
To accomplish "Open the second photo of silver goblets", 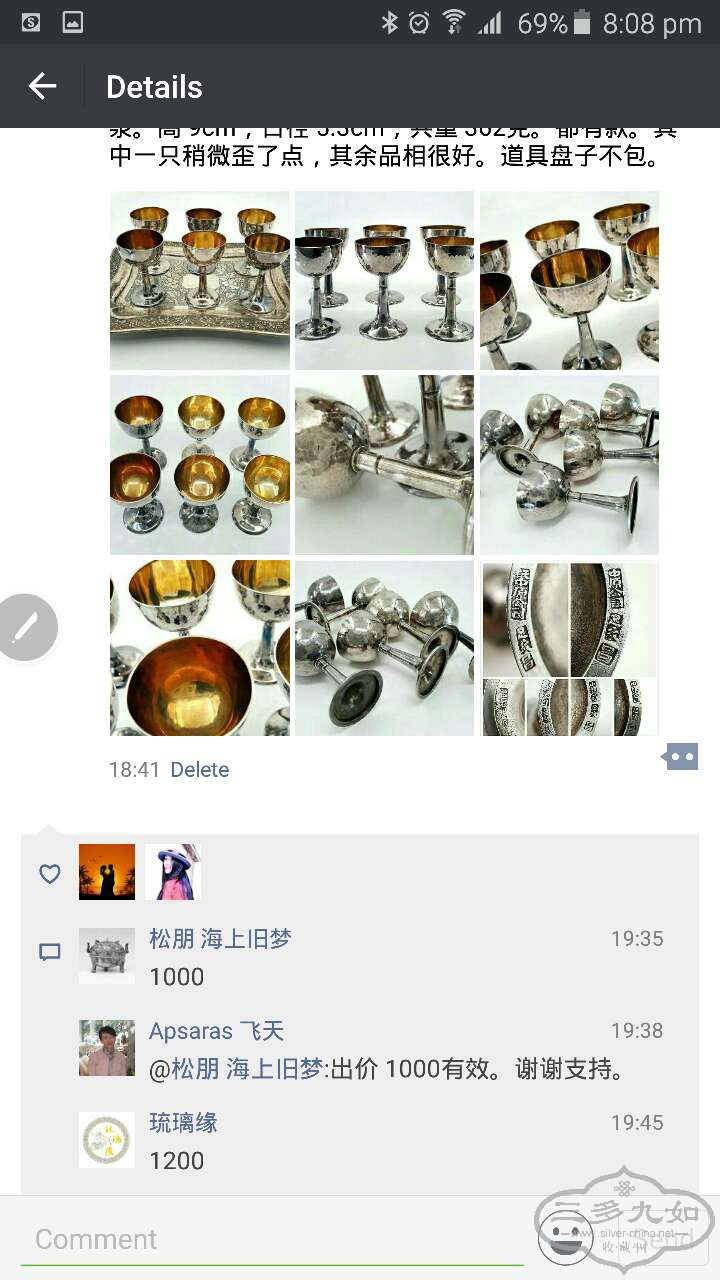I will point(384,281).
